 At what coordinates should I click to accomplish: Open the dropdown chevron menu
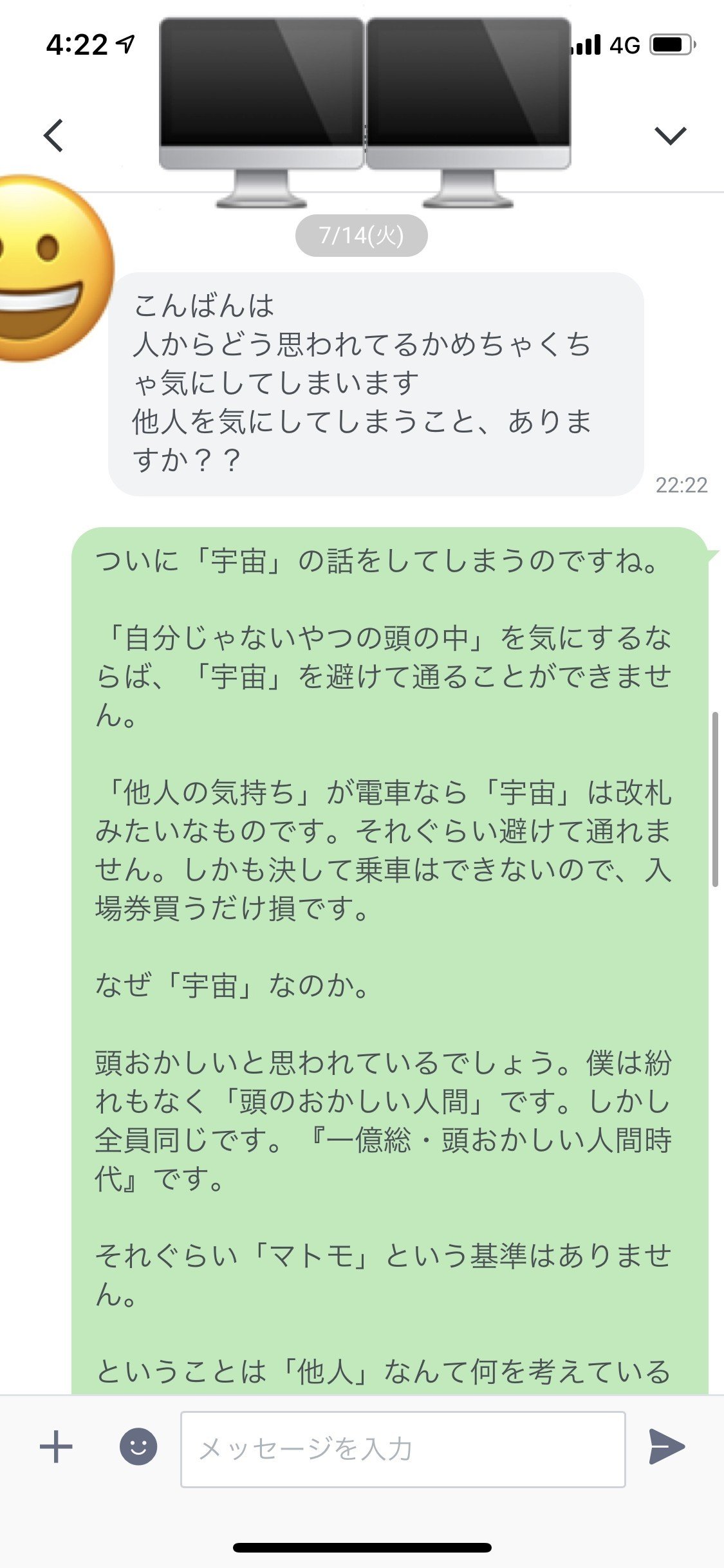click(670, 135)
